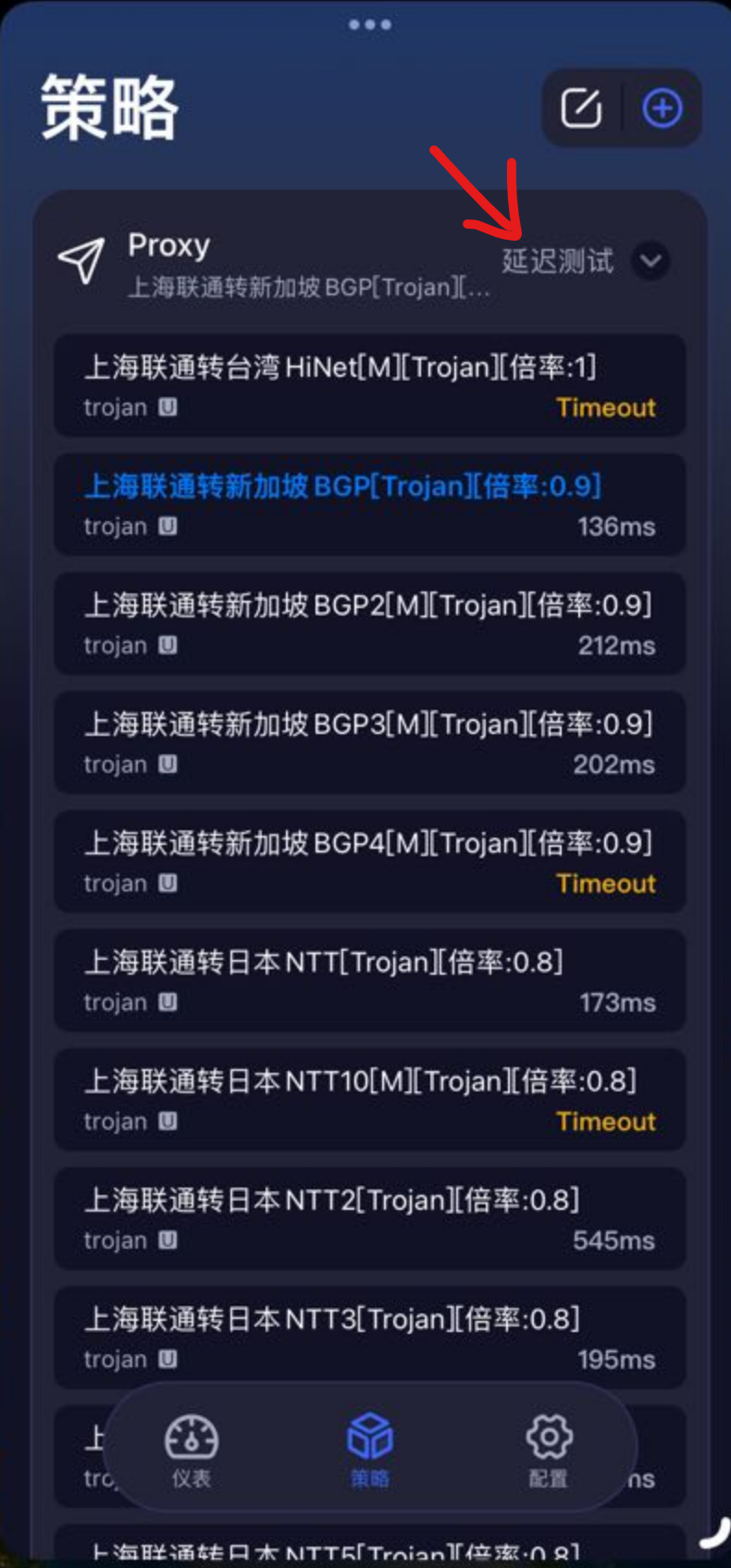Image resolution: width=731 pixels, height=1568 pixels.
Task: Collapse the Proxy group chevron
Action: tap(651, 261)
